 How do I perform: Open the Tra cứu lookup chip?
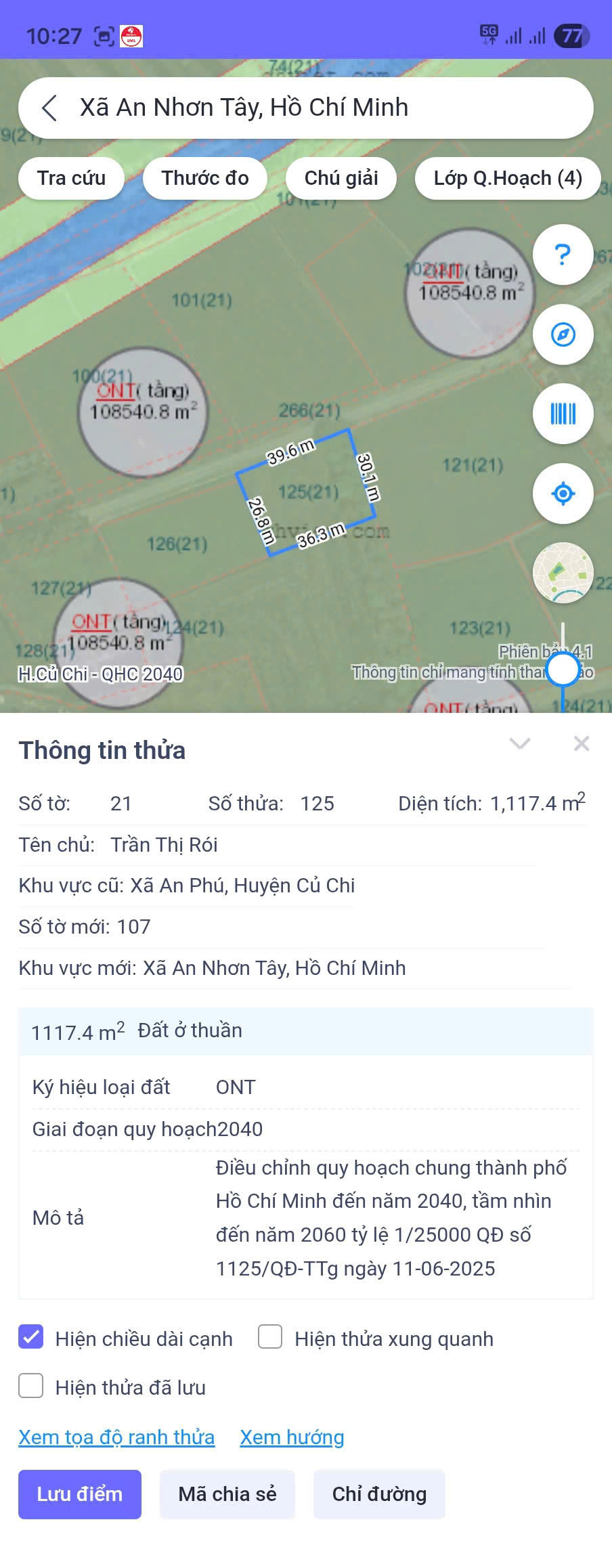point(71,178)
